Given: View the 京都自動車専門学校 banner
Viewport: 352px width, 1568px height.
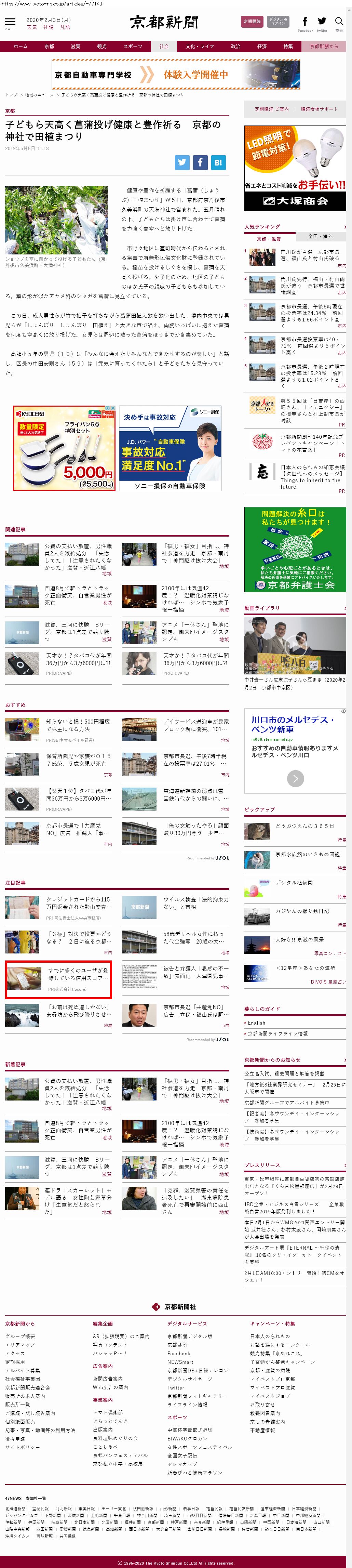Looking at the screenshot, I should (x=176, y=75).
